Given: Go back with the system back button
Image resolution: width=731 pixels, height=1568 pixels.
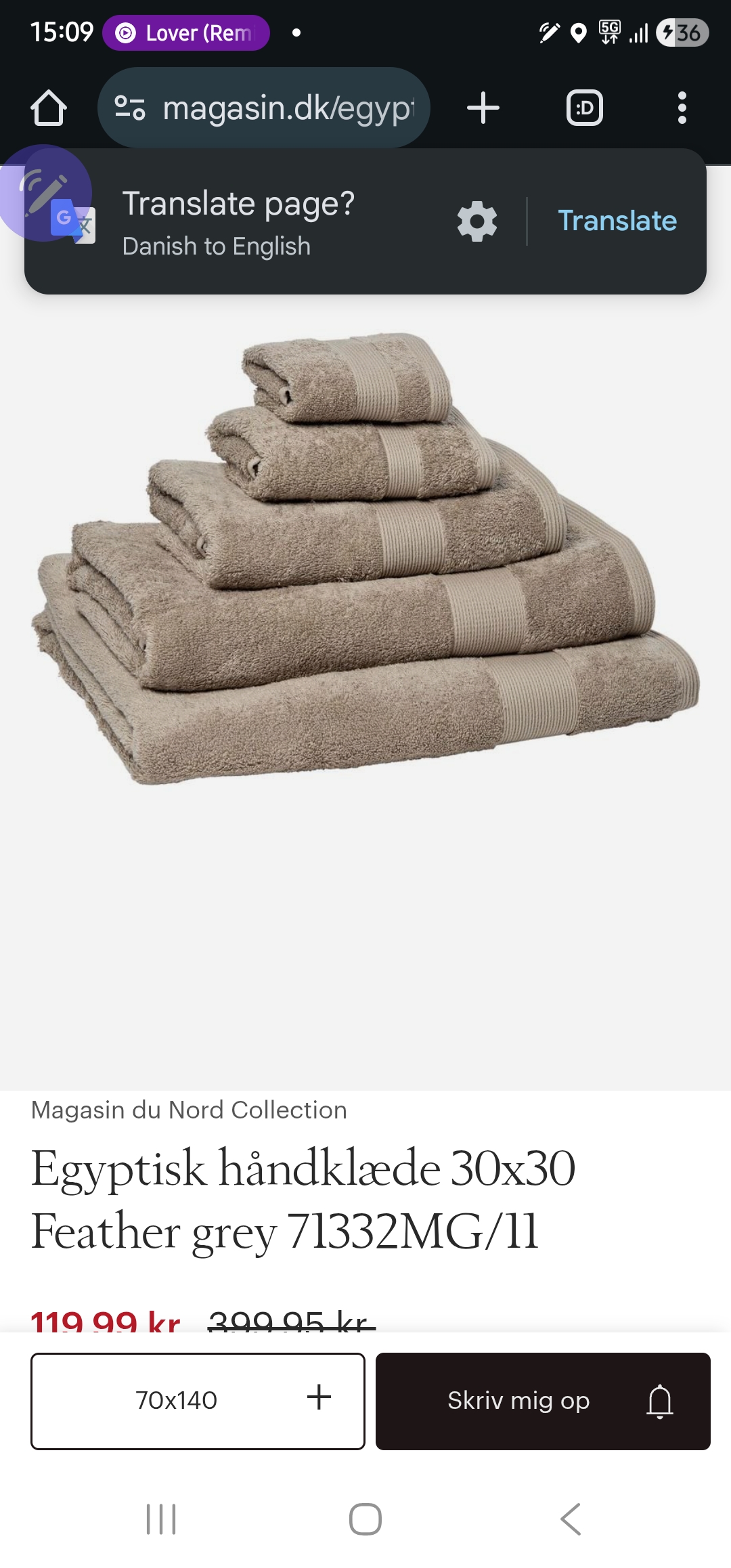Looking at the screenshot, I should [571, 1519].
